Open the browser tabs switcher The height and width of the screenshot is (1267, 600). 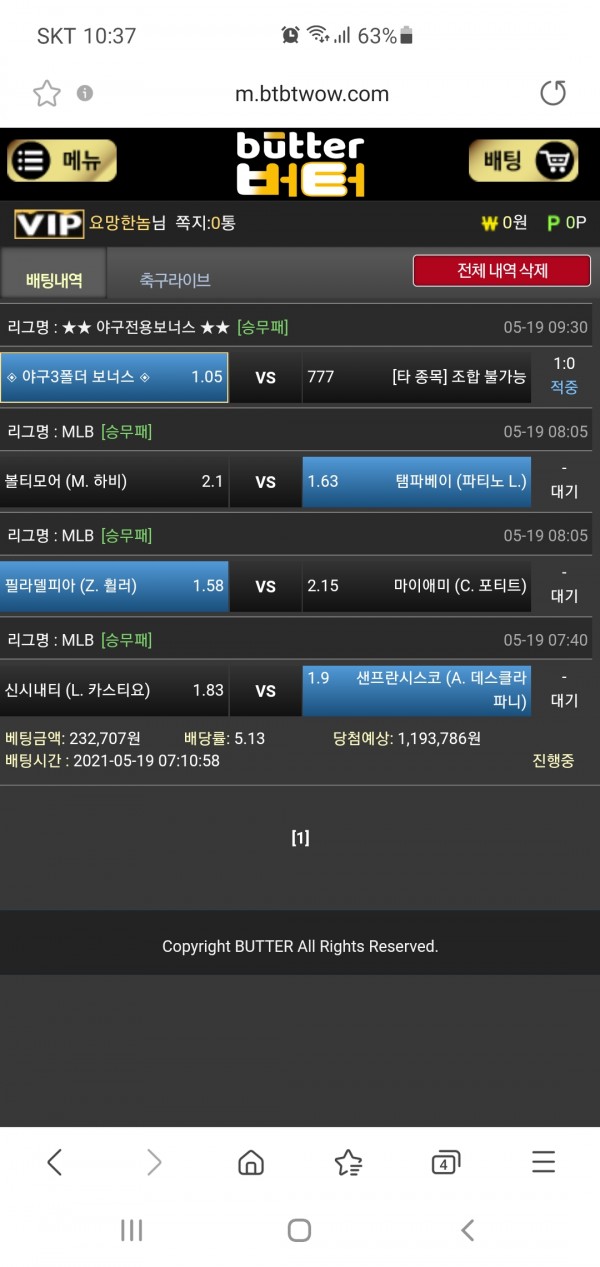point(445,1161)
